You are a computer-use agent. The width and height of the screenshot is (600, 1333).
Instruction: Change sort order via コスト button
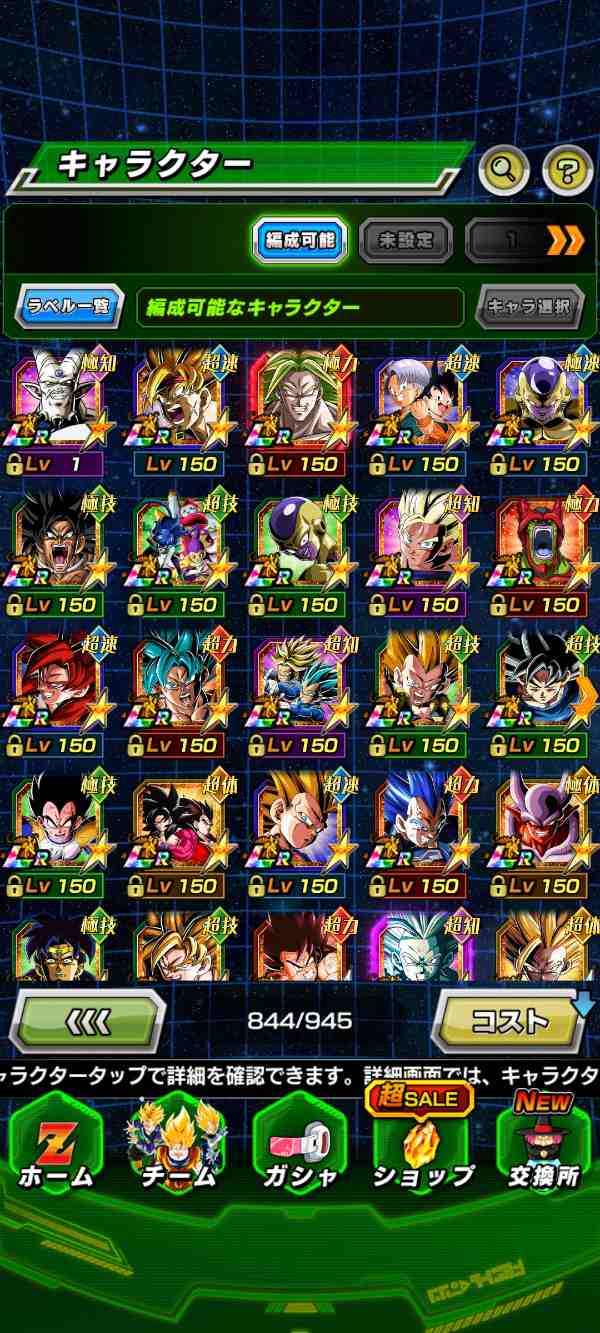[x=510, y=1021]
